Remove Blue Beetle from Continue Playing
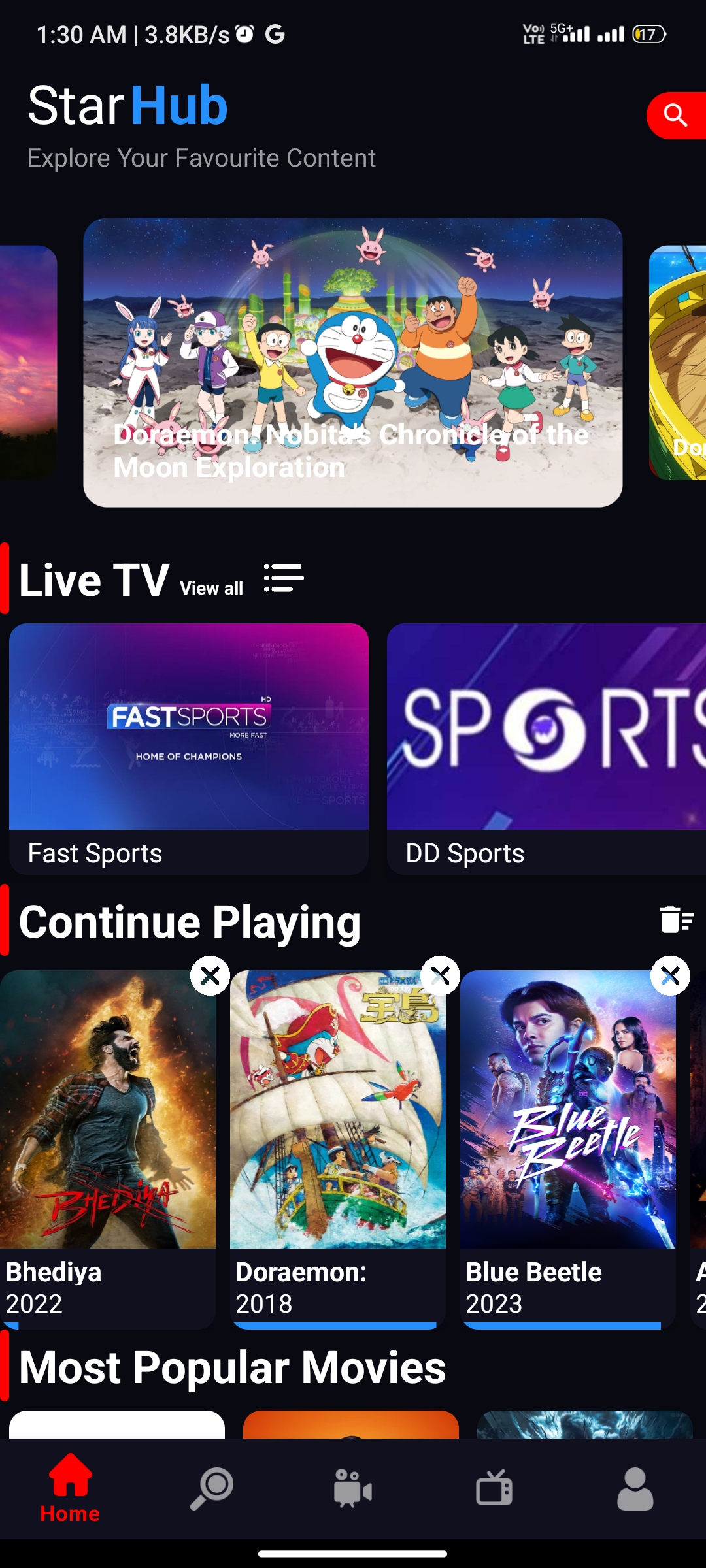Image resolution: width=706 pixels, height=1568 pixels. click(670, 976)
